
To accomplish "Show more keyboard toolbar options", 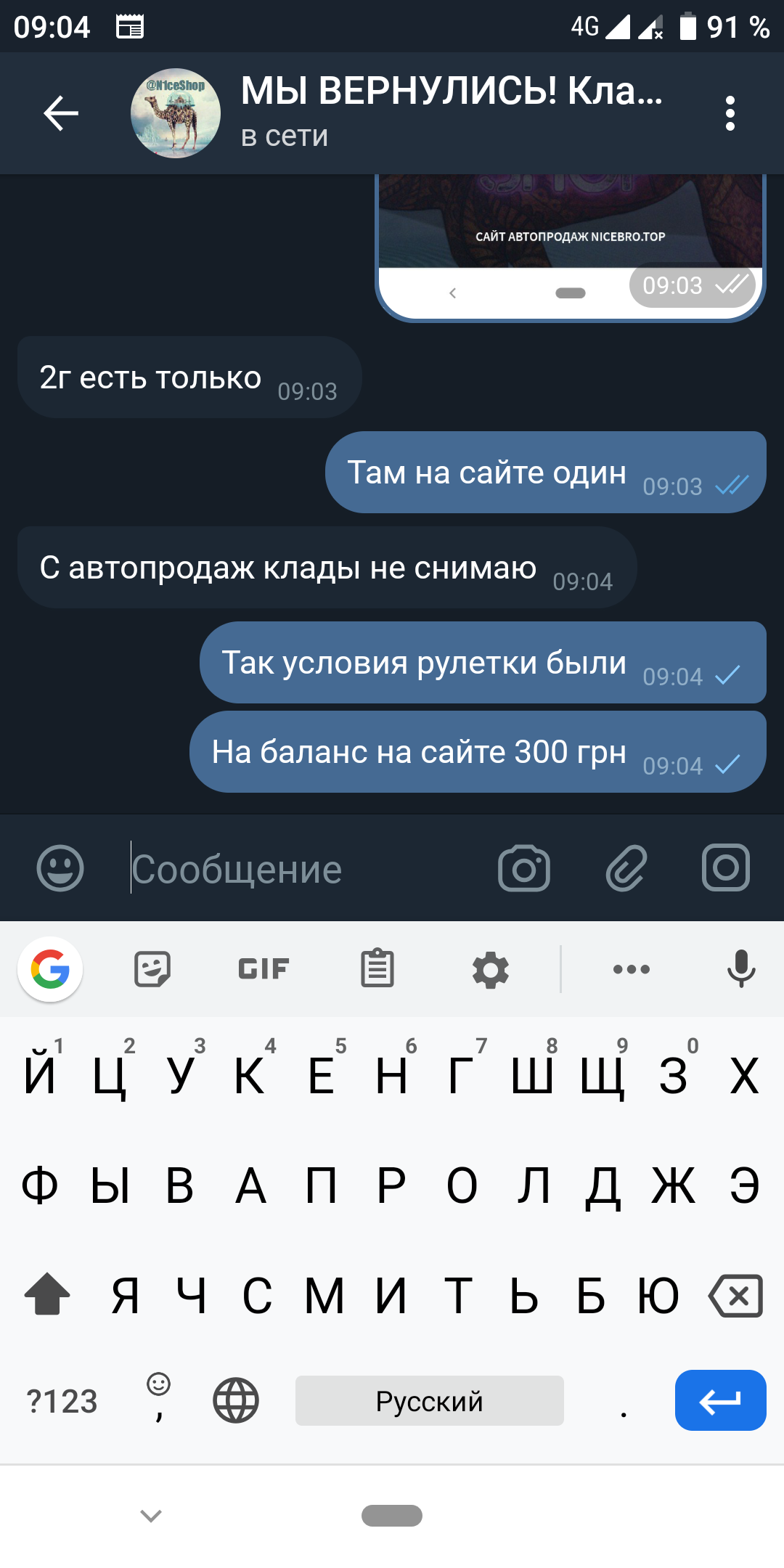I will 631,969.
